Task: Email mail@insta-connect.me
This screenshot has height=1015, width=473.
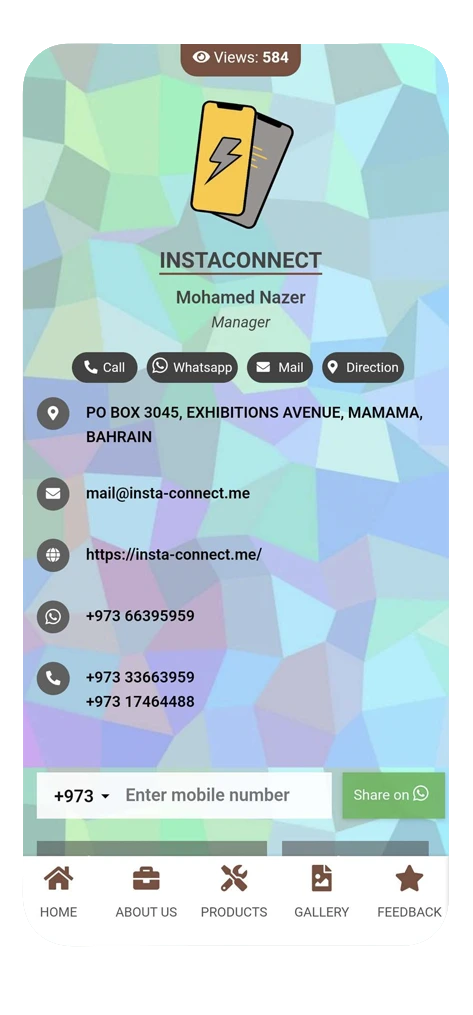Action: point(168,493)
